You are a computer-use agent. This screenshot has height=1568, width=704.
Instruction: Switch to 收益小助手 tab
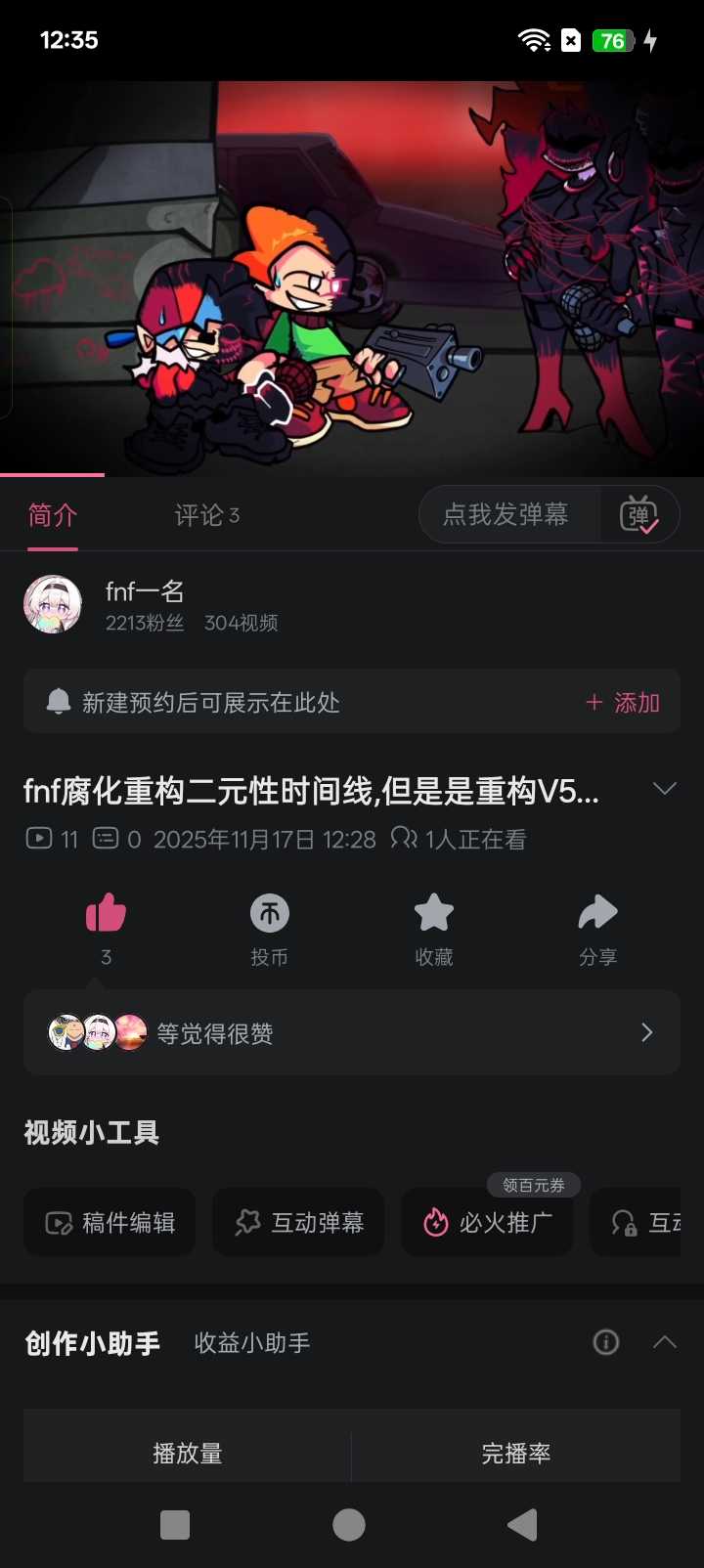point(252,1343)
